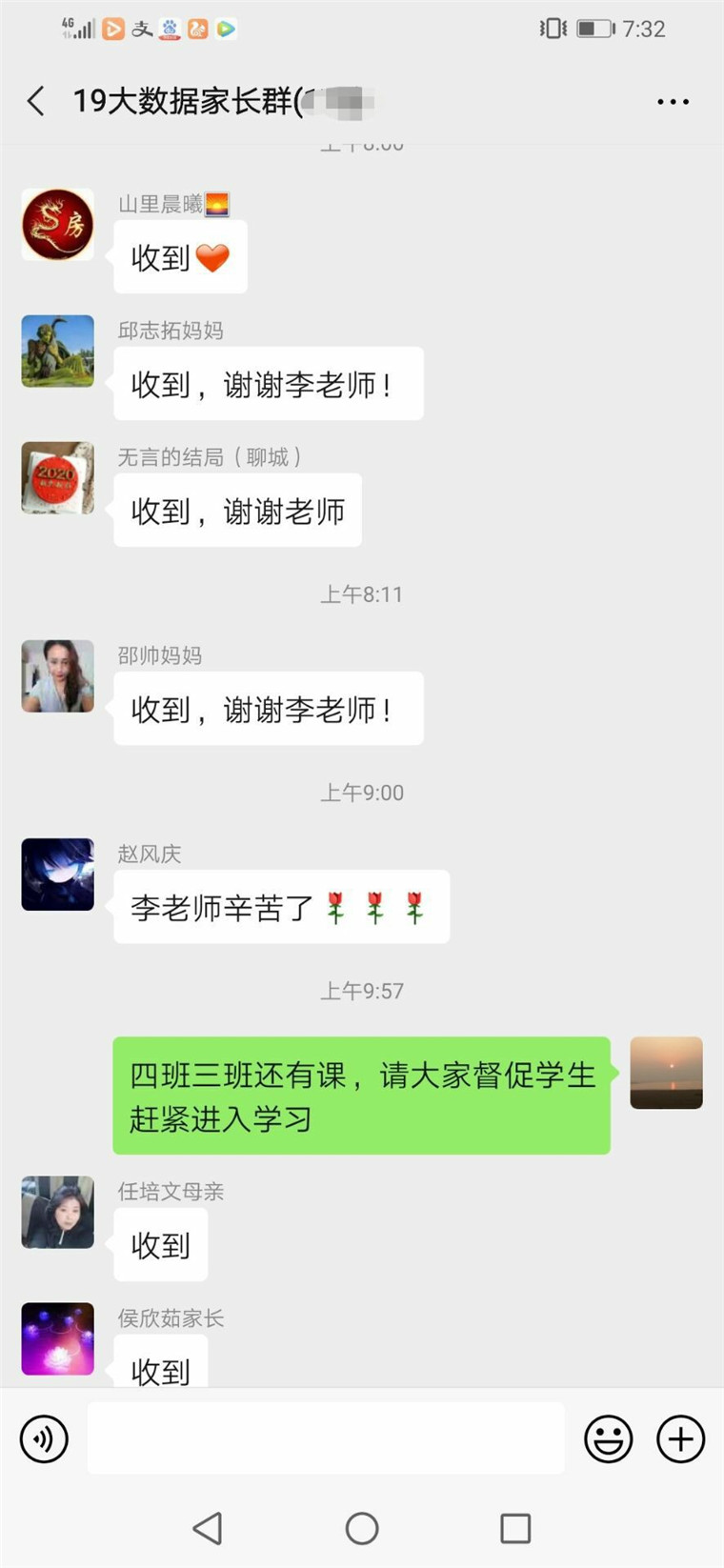The height and width of the screenshot is (1568, 724).
Task: Open the system recent apps view
Action: [515, 1529]
